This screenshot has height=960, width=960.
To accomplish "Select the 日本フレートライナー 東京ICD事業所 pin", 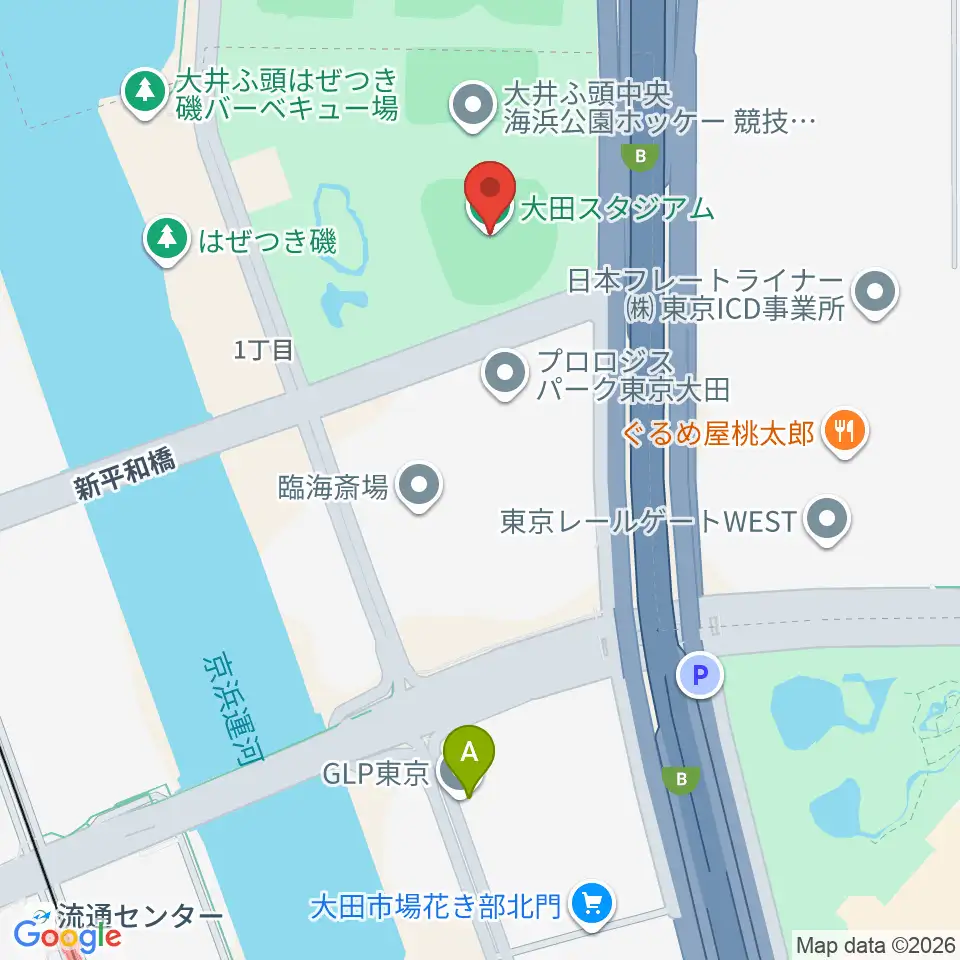I will [876, 293].
